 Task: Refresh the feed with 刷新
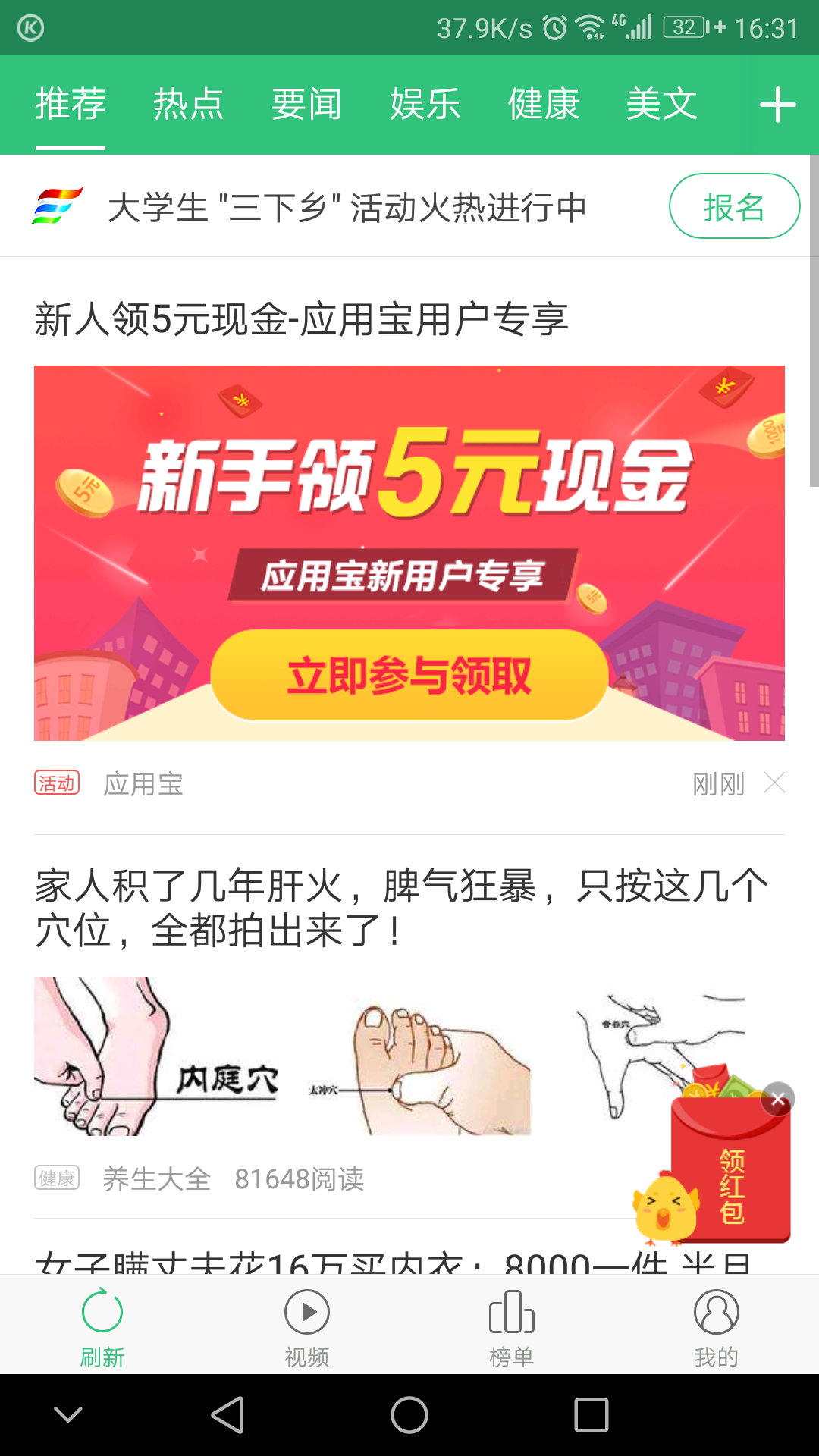tap(102, 1327)
